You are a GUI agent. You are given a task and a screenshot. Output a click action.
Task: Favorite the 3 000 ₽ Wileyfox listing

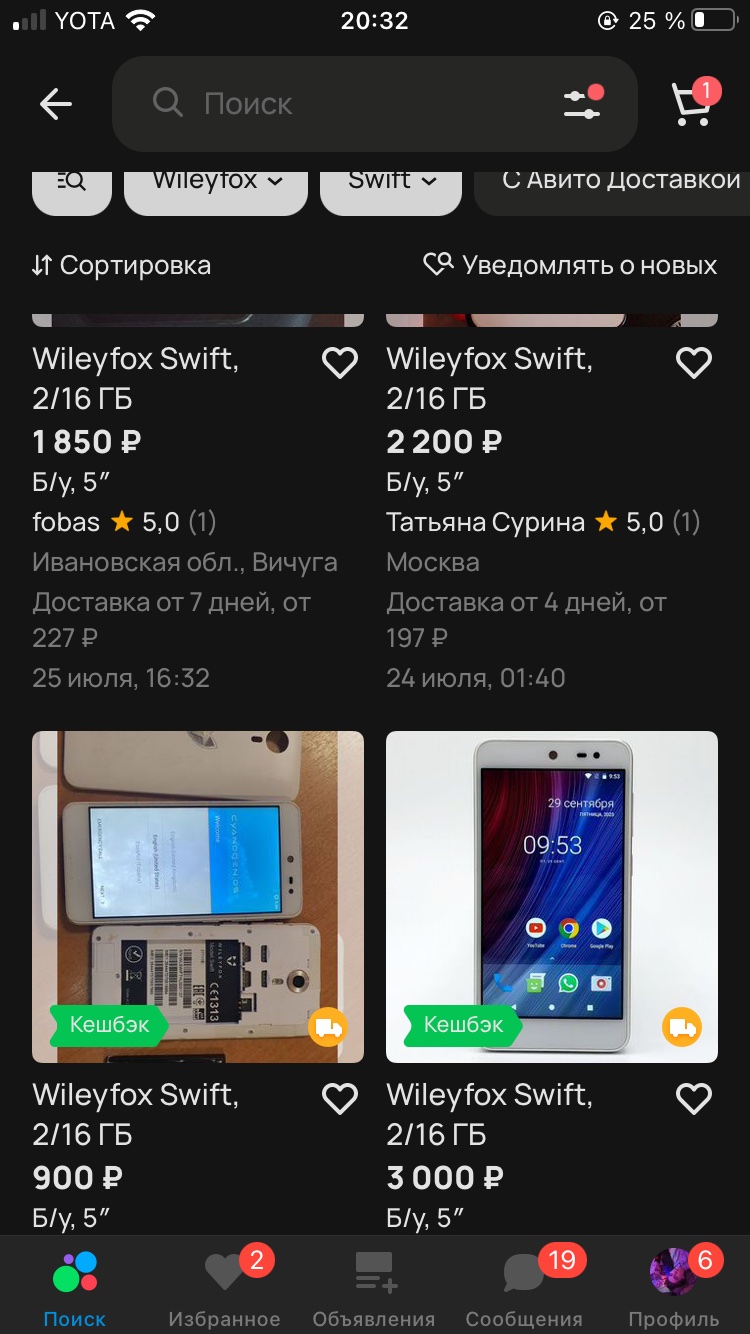coord(694,1099)
